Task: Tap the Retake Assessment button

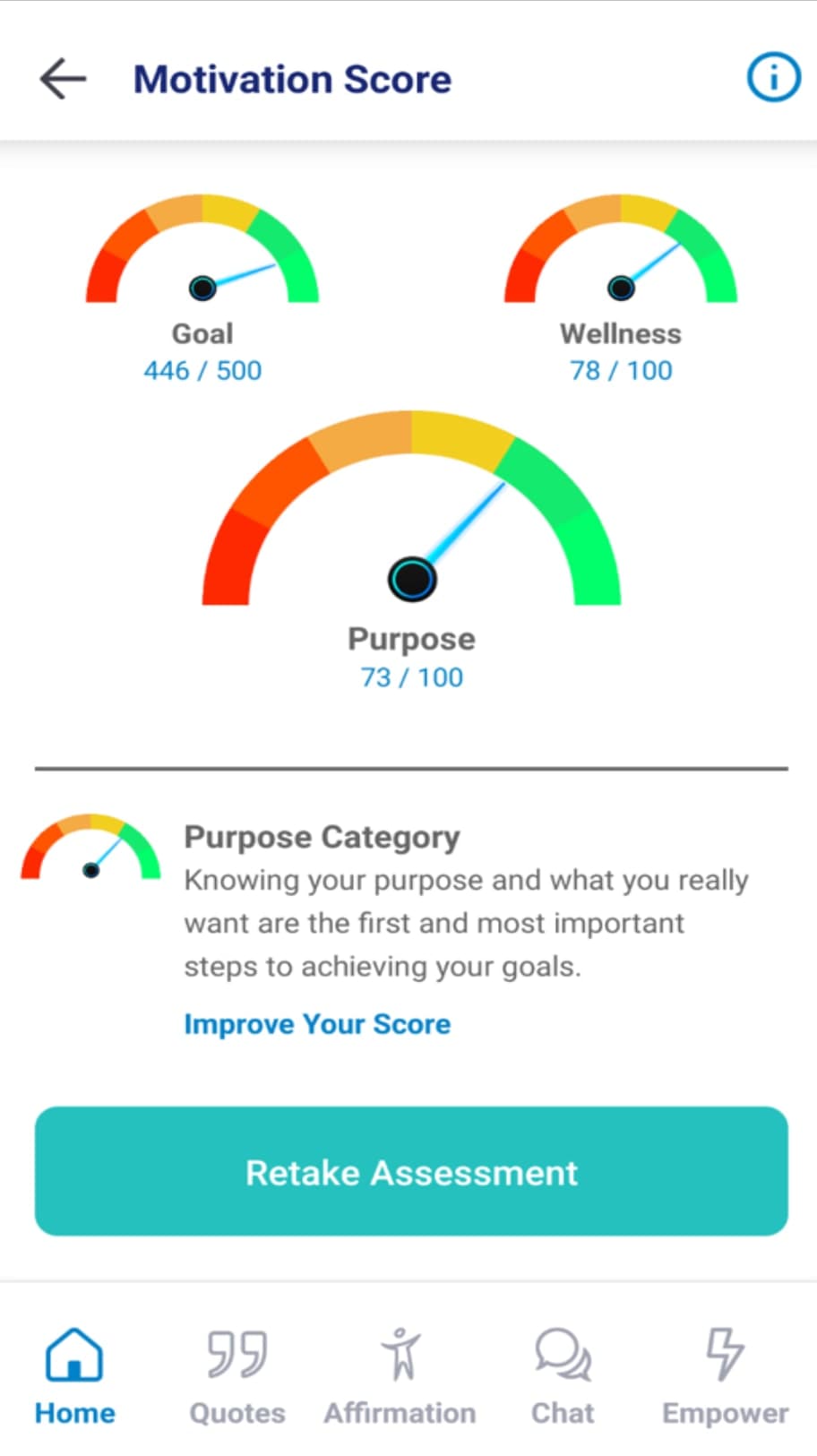Action: pyautogui.click(x=411, y=1172)
